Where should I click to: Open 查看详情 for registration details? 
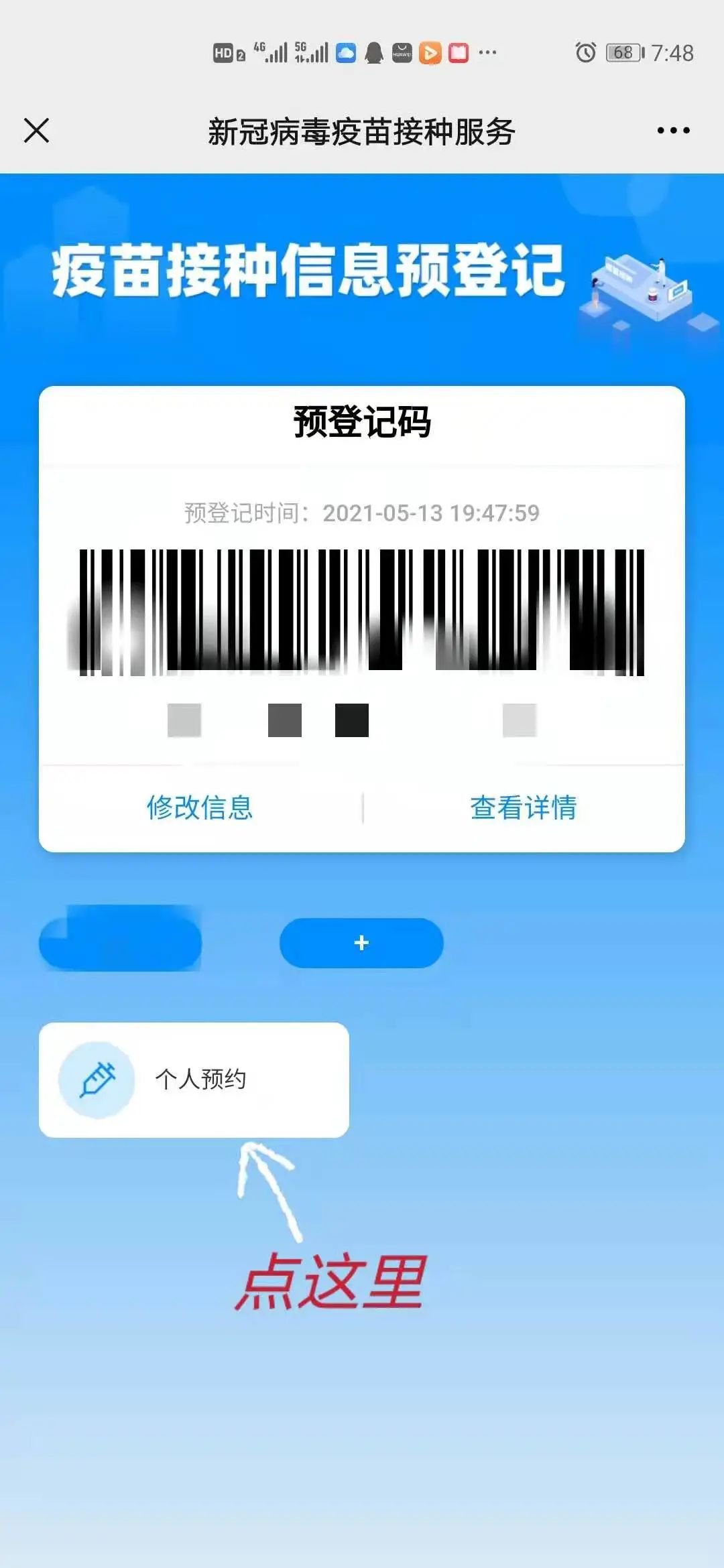coord(523,807)
